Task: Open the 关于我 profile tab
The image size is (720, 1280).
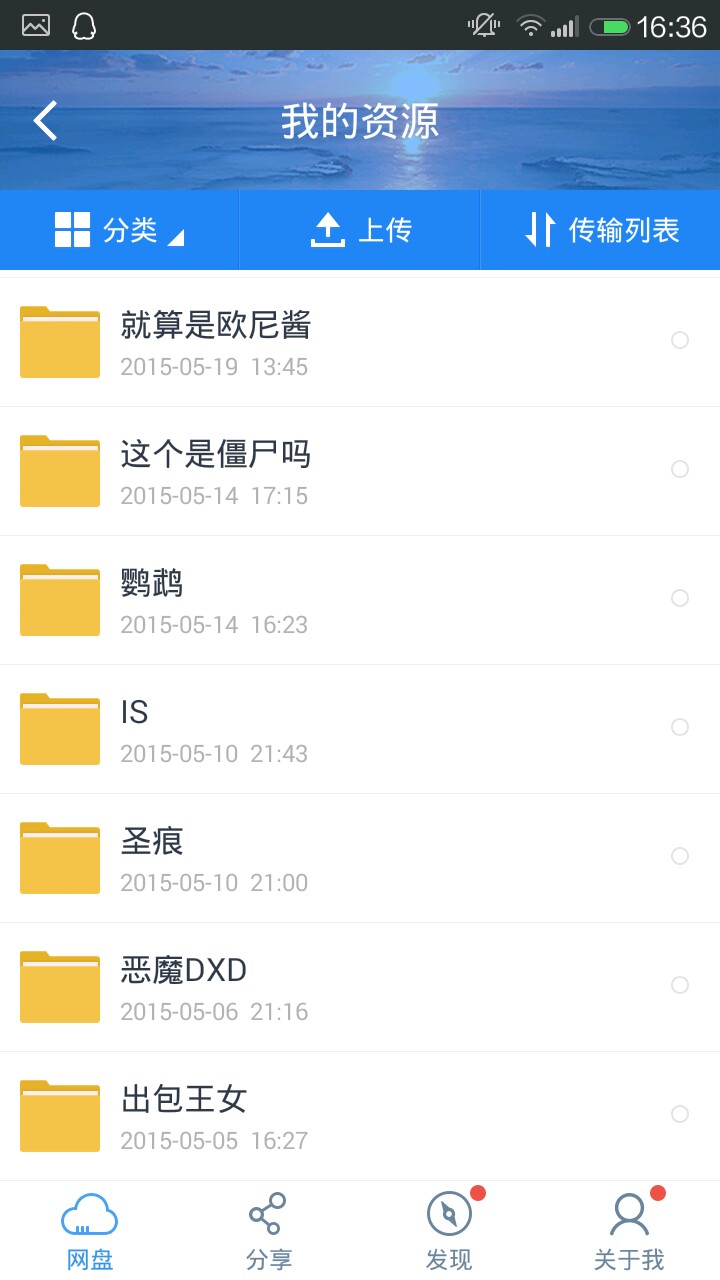Action: 629,1231
